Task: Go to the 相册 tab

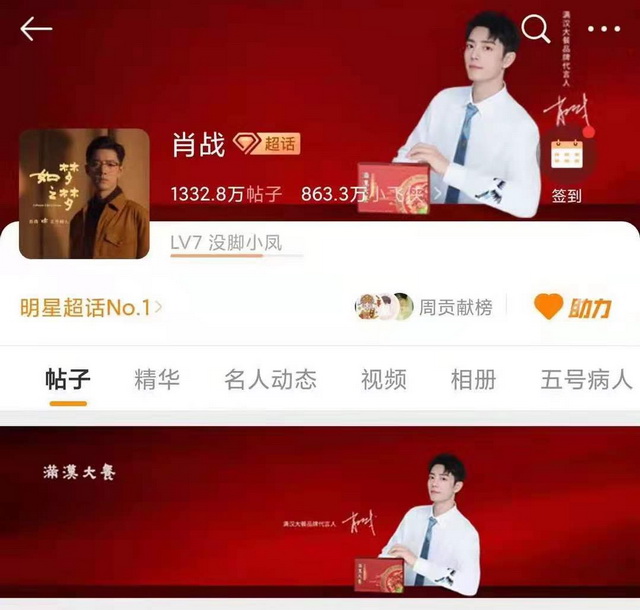Action: point(473,379)
